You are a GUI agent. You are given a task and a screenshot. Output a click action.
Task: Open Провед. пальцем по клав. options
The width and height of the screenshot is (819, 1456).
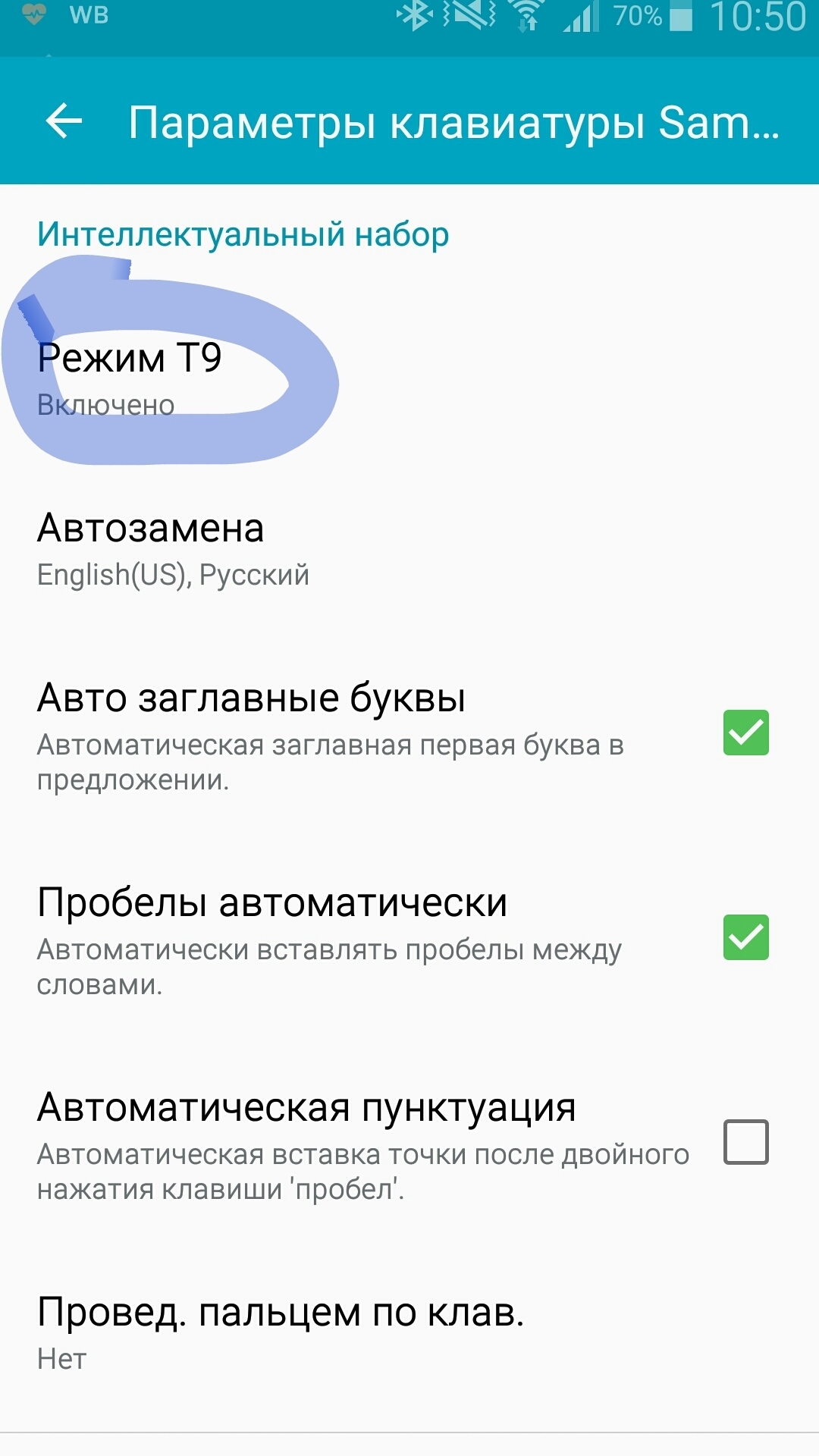(281, 1332)
